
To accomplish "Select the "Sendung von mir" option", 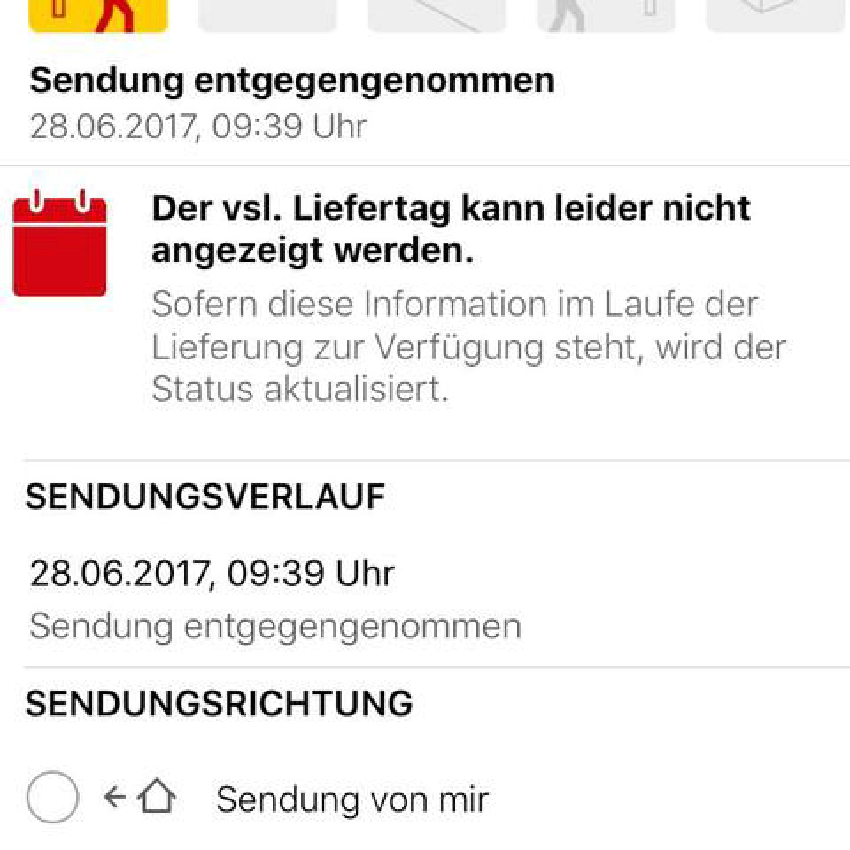I will (x=53, y=798).
